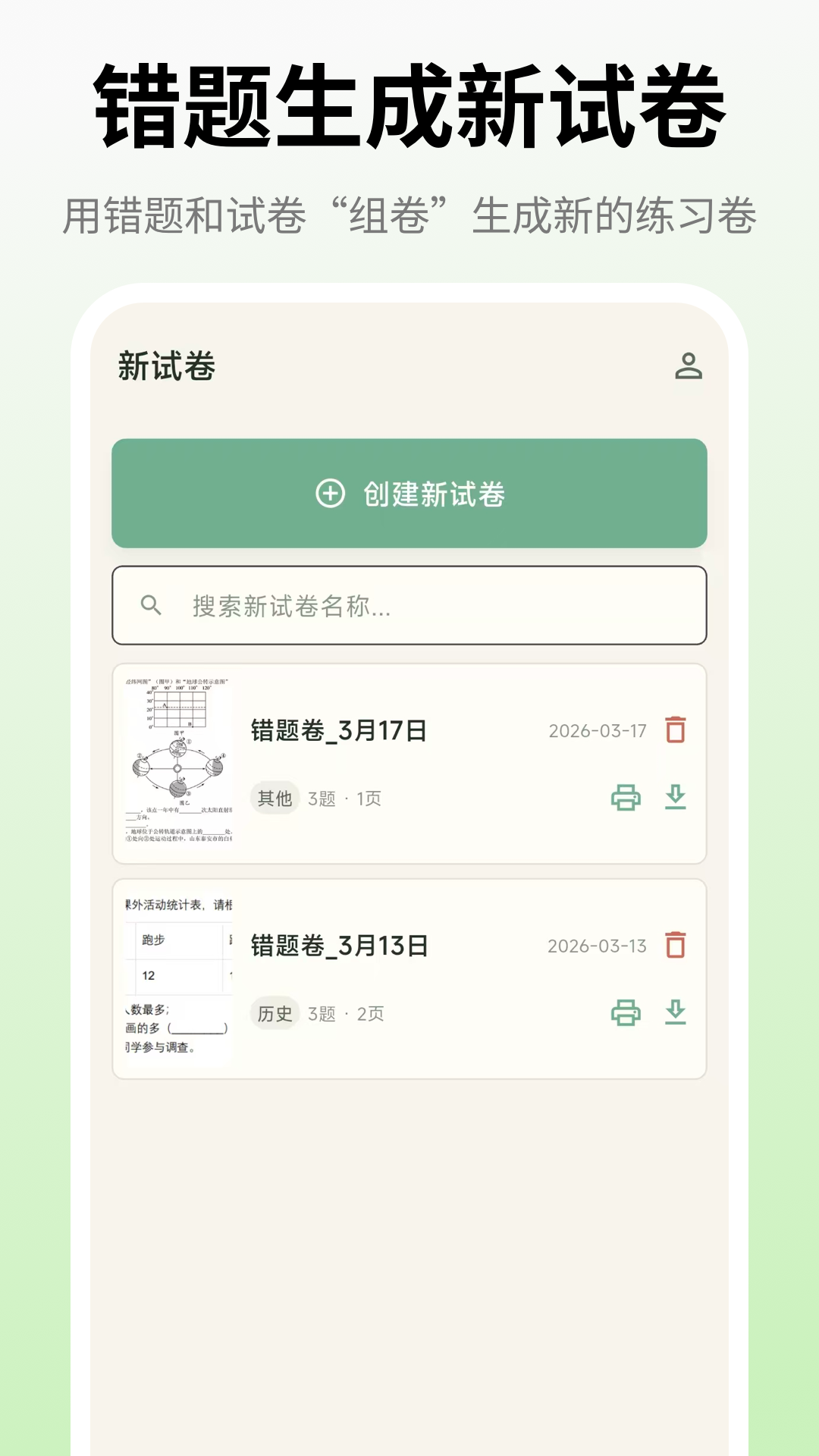Image resolution: width=819 pixels, height=1456 pixels.
Task: Tap the download icon for 错题卷_3月17日
Action: pos(677,798)
